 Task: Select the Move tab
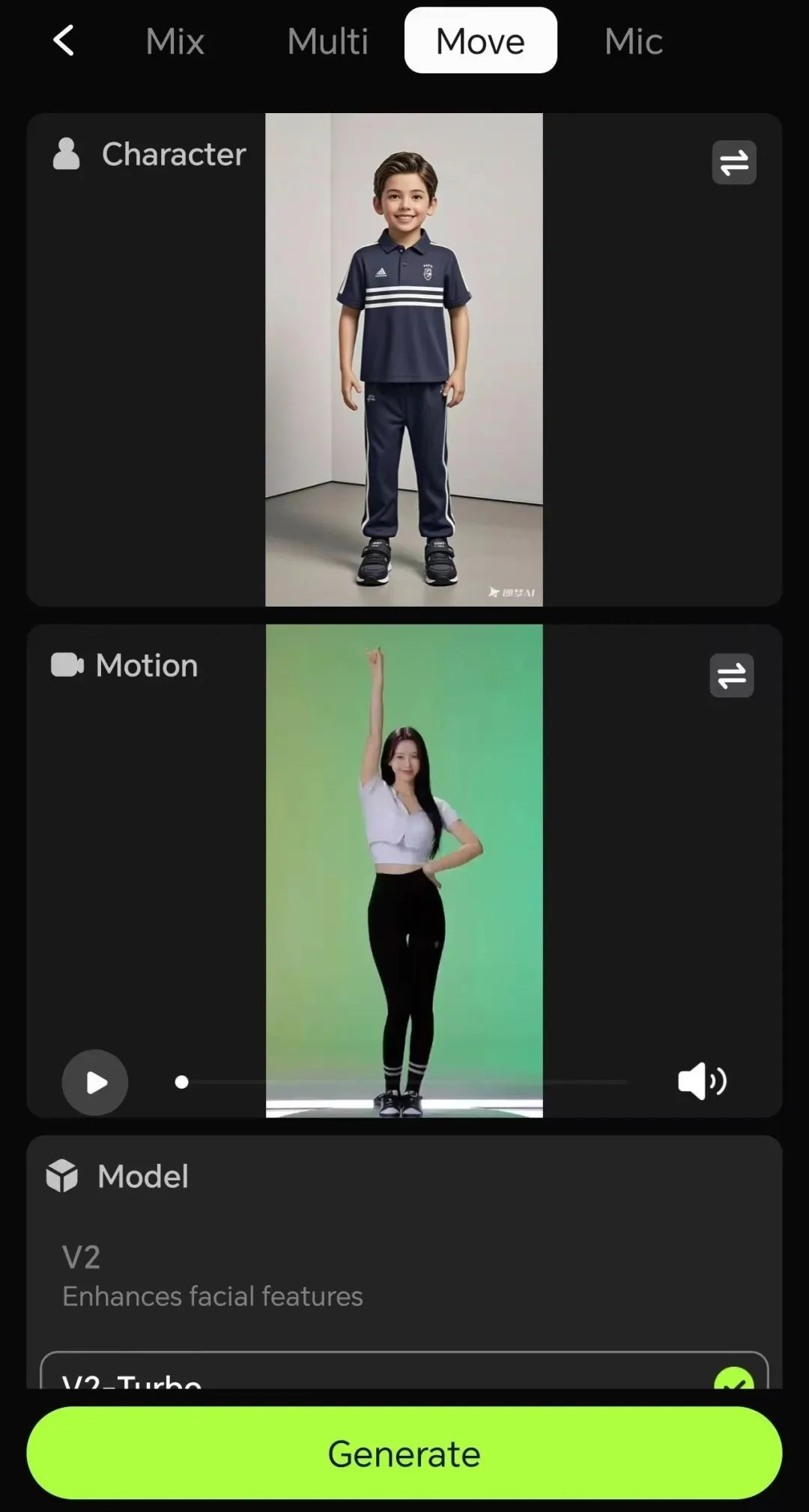[x=480, y=41]
